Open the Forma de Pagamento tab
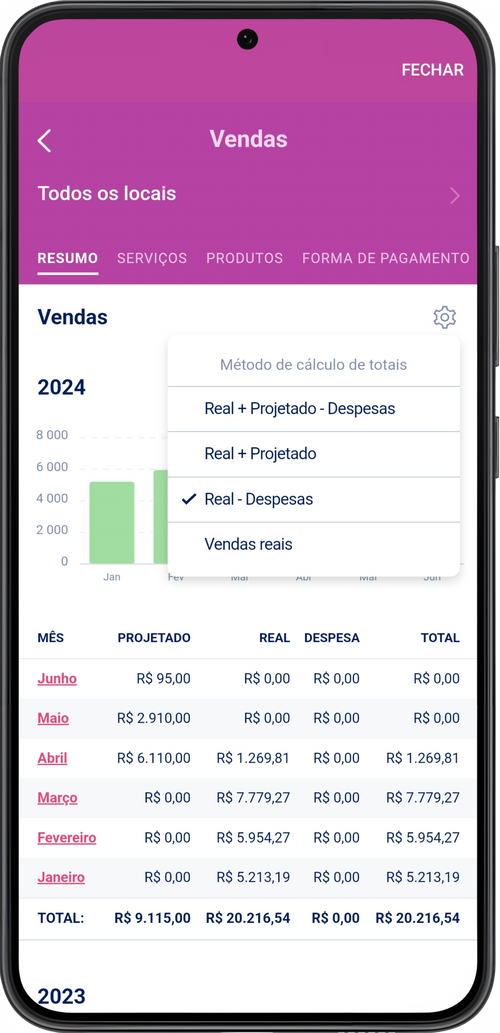Screen dimensions: 500x1033 (385, 258)
